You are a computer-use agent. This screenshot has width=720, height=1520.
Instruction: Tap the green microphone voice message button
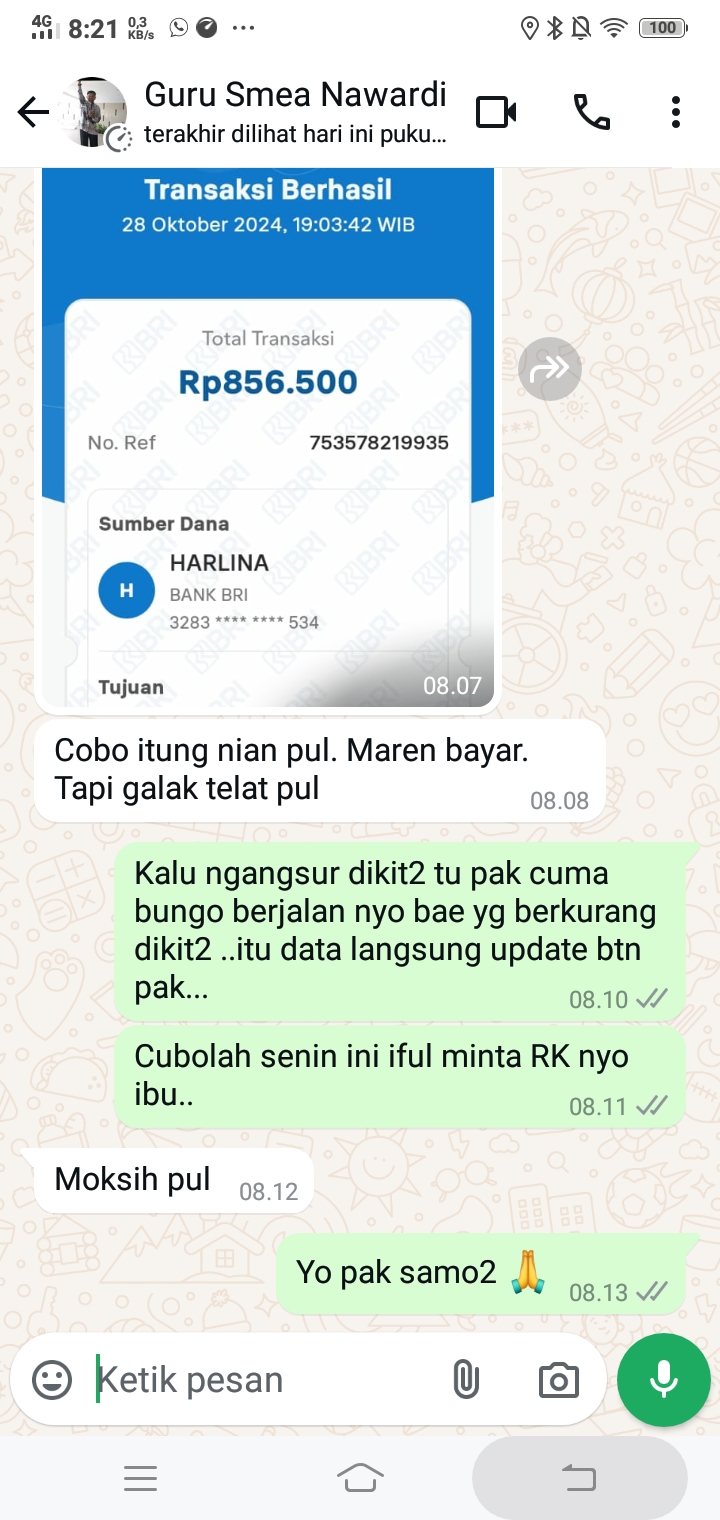664,1380
